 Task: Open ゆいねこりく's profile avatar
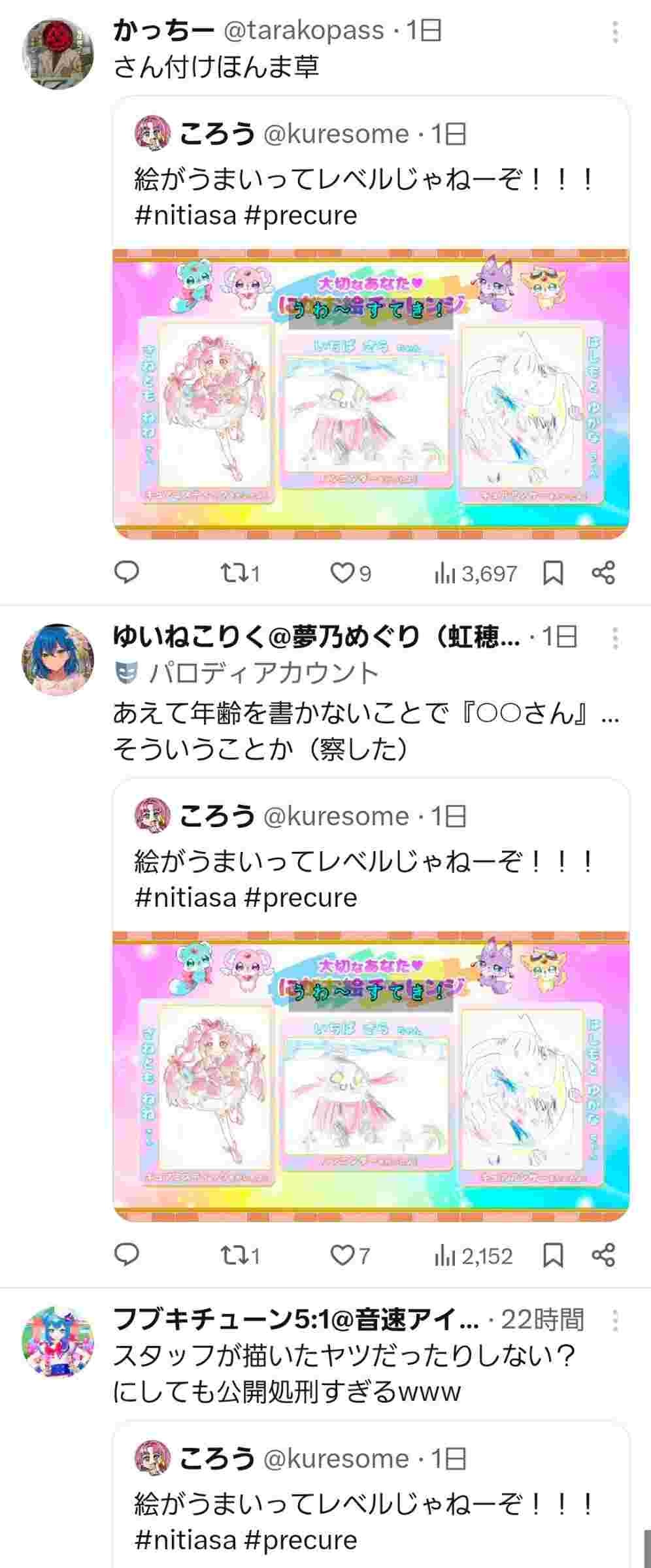click(x=58, y=660)
